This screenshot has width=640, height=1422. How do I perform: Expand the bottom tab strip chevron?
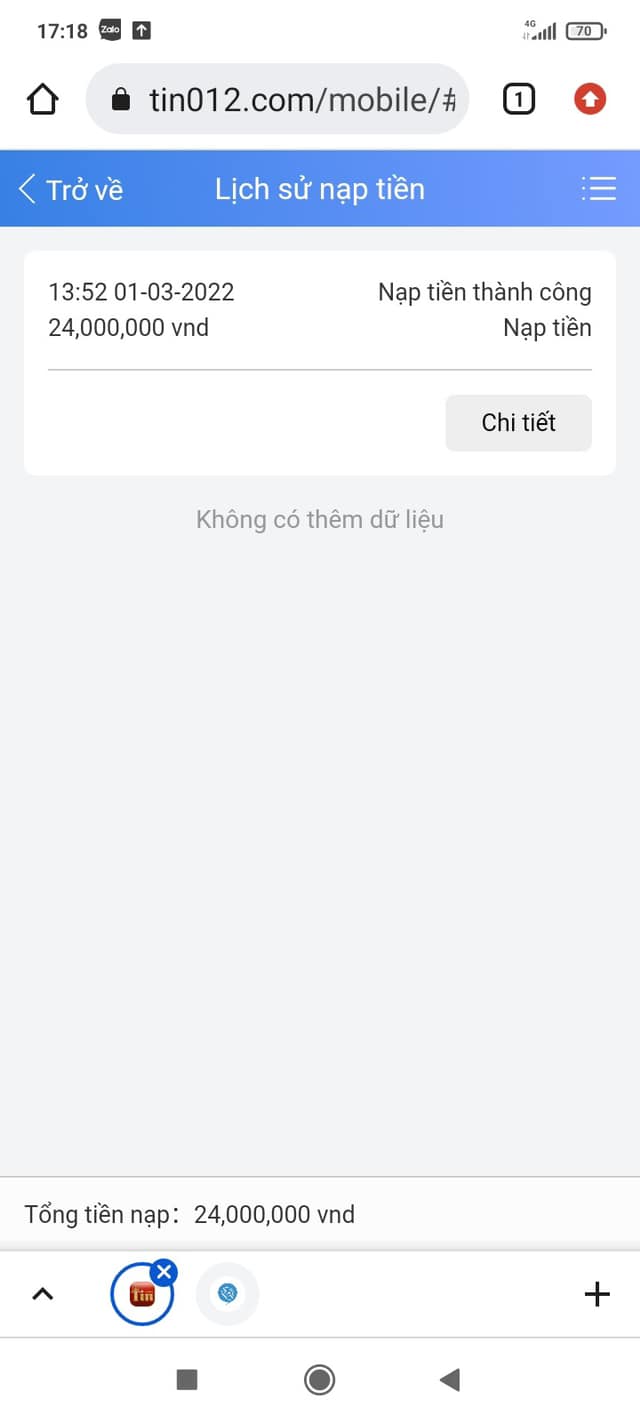pyautogui.click(x=42, y=1294)
